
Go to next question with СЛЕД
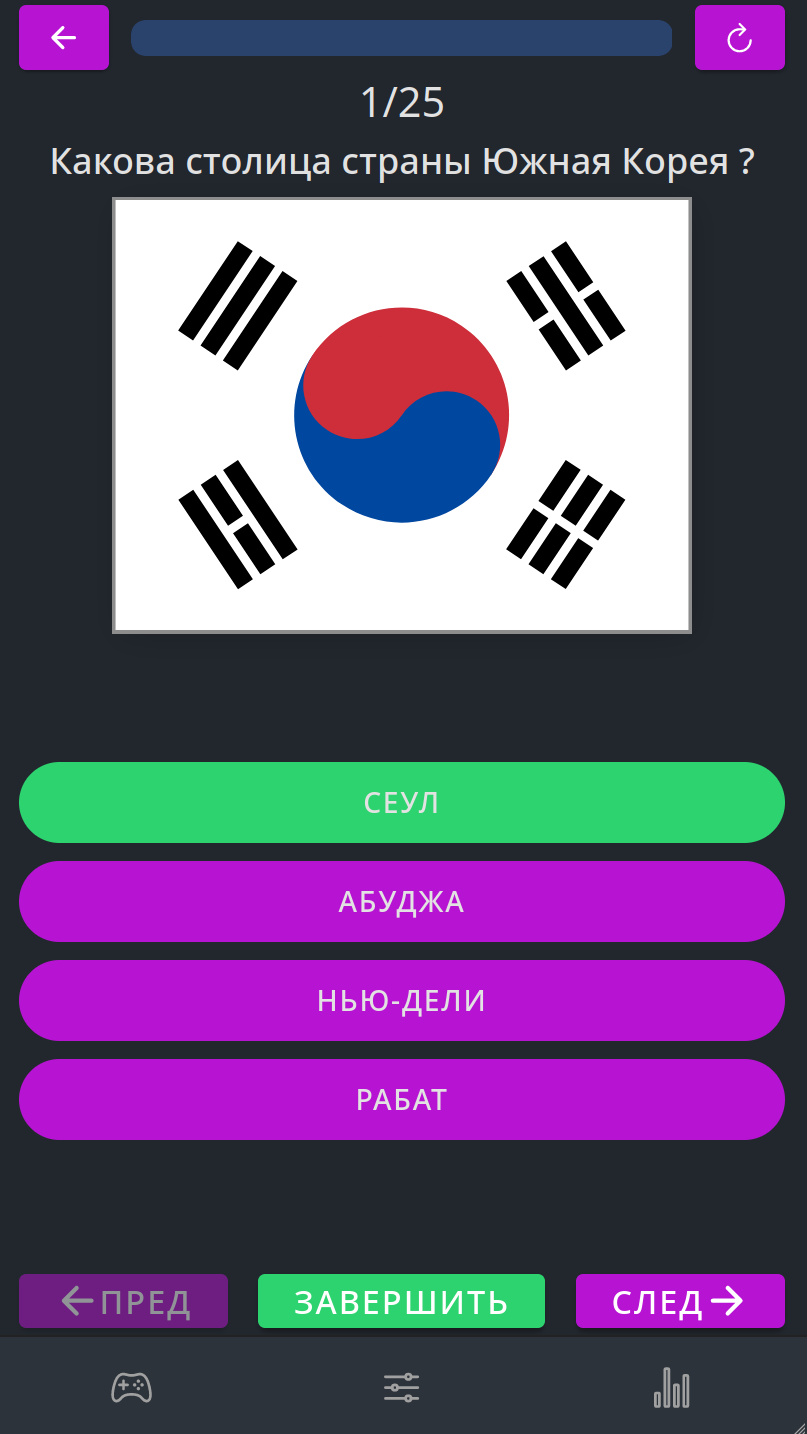coord(680,1301)
